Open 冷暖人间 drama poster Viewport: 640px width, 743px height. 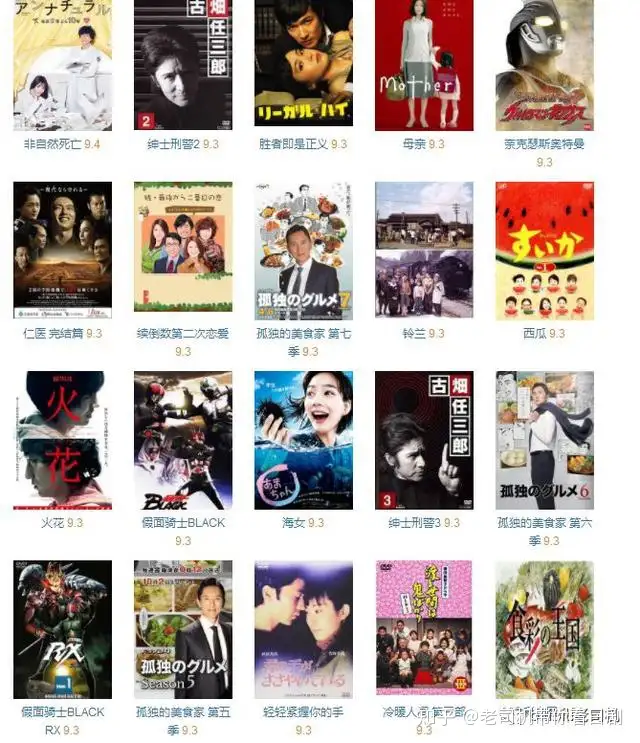coord(424,629)
